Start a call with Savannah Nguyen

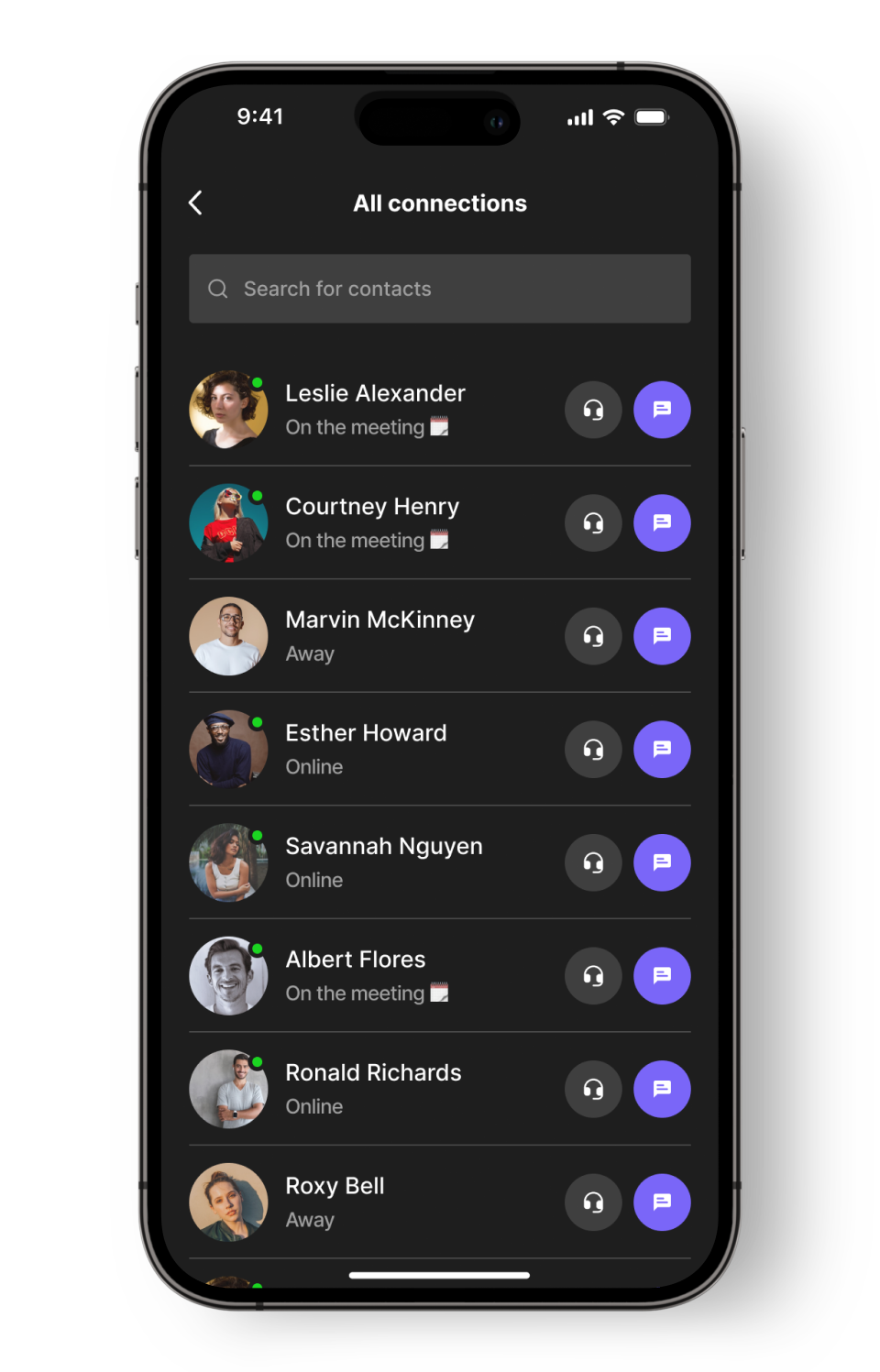coord(593,862)
